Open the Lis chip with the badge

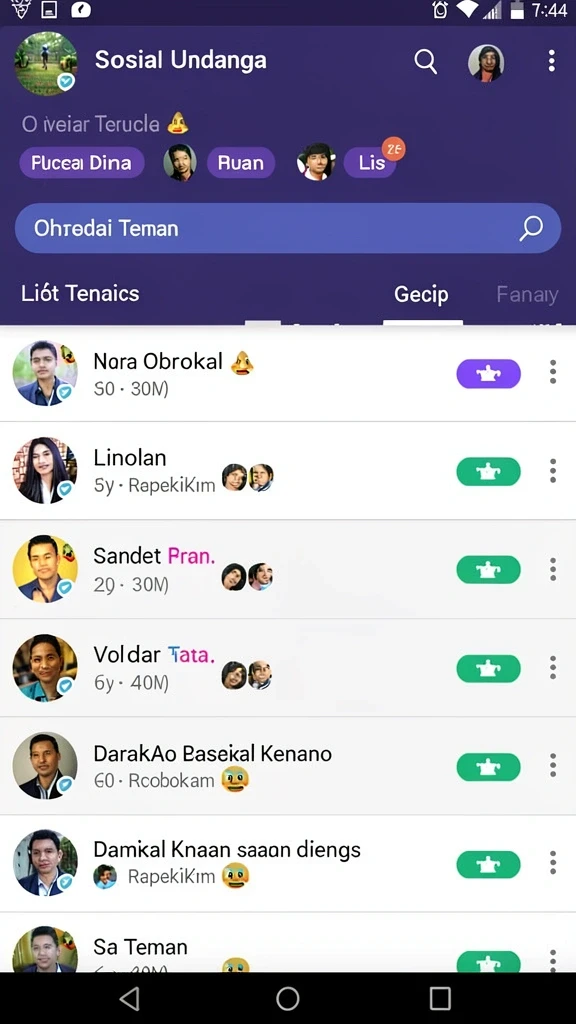point(370,162)
